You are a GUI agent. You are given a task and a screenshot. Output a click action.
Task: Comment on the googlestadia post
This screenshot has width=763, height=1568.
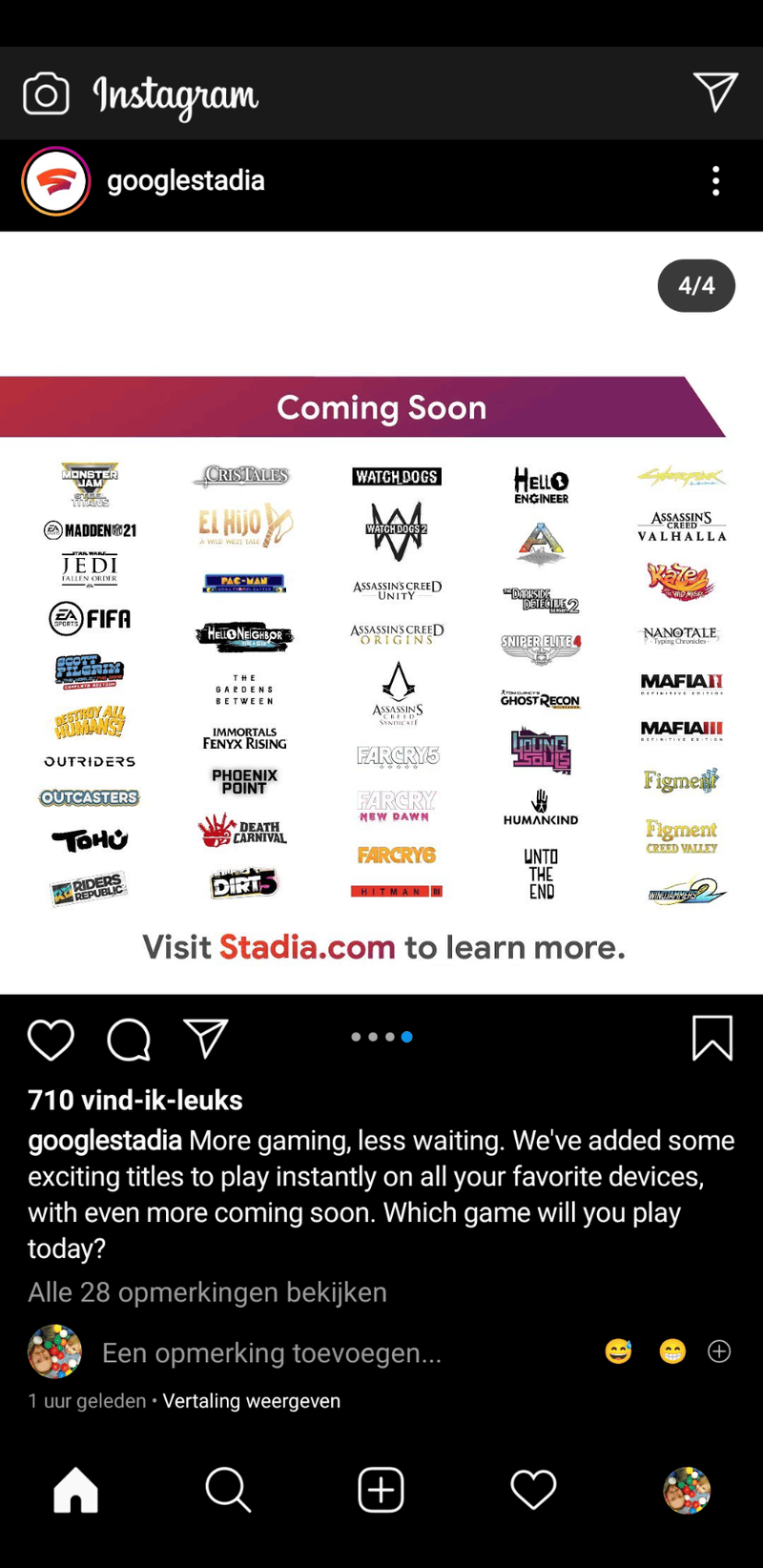coord(129,1039)
